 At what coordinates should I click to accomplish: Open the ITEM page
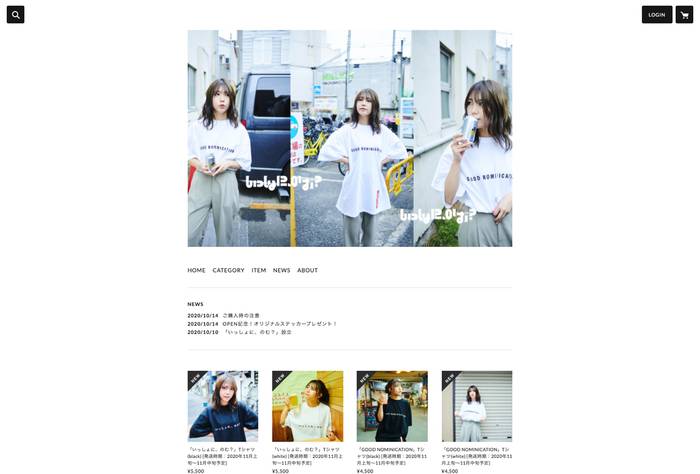pyautogui.click(x=259, y=270)
